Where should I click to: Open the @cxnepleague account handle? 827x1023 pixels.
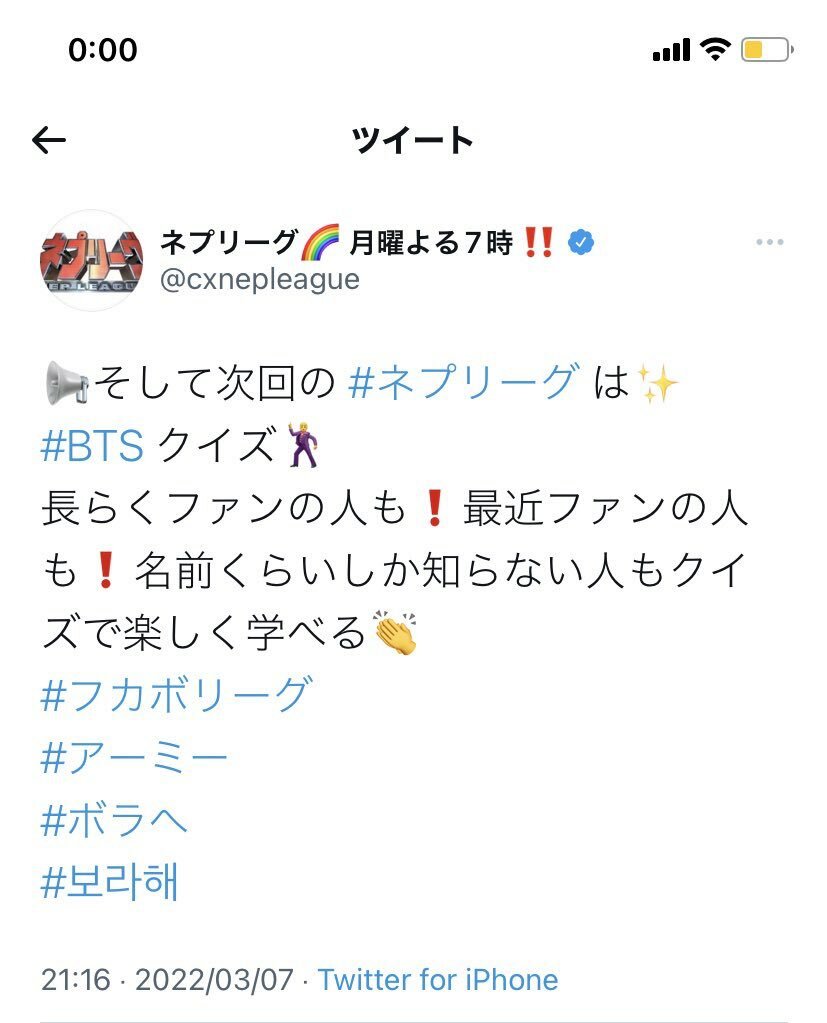point(259,279)
